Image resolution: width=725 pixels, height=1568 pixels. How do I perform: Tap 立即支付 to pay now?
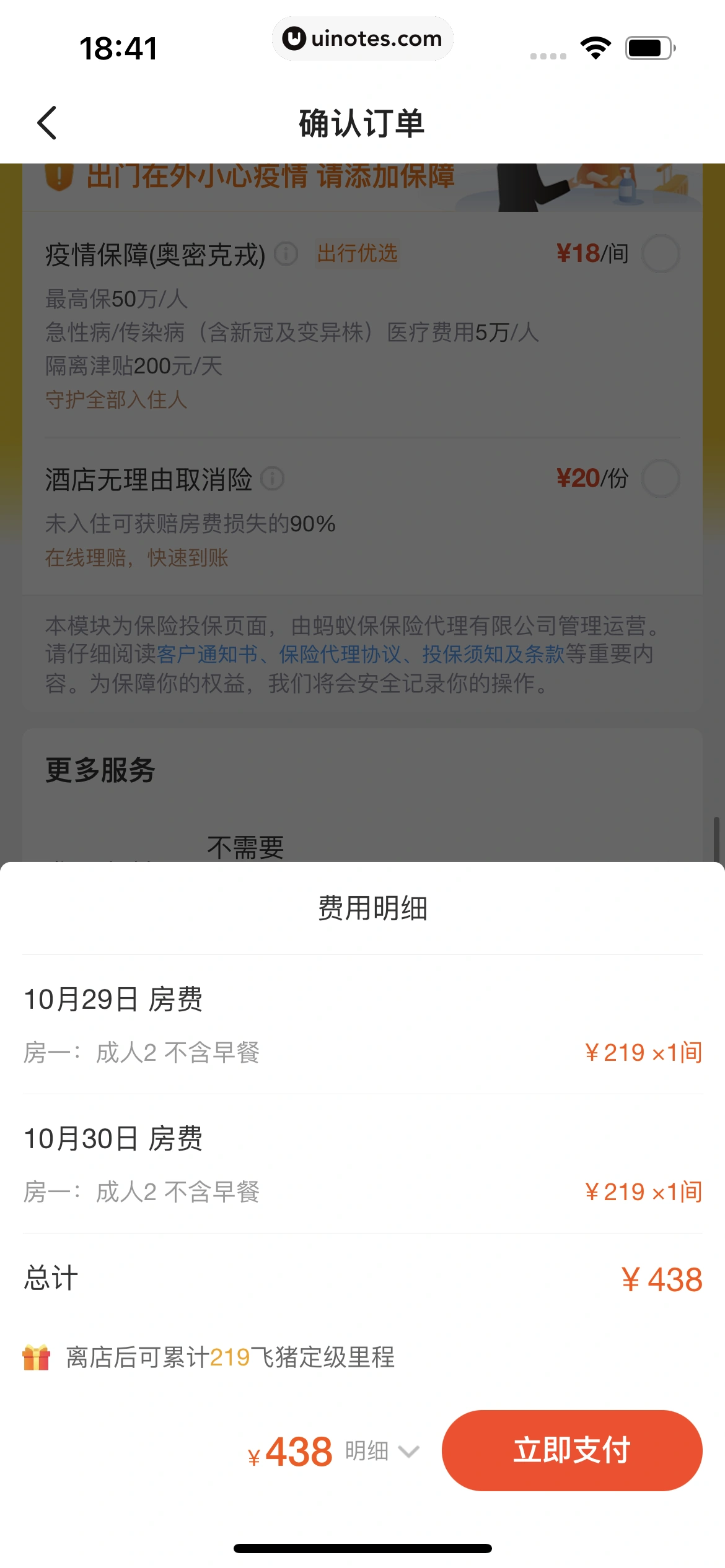571,1450
